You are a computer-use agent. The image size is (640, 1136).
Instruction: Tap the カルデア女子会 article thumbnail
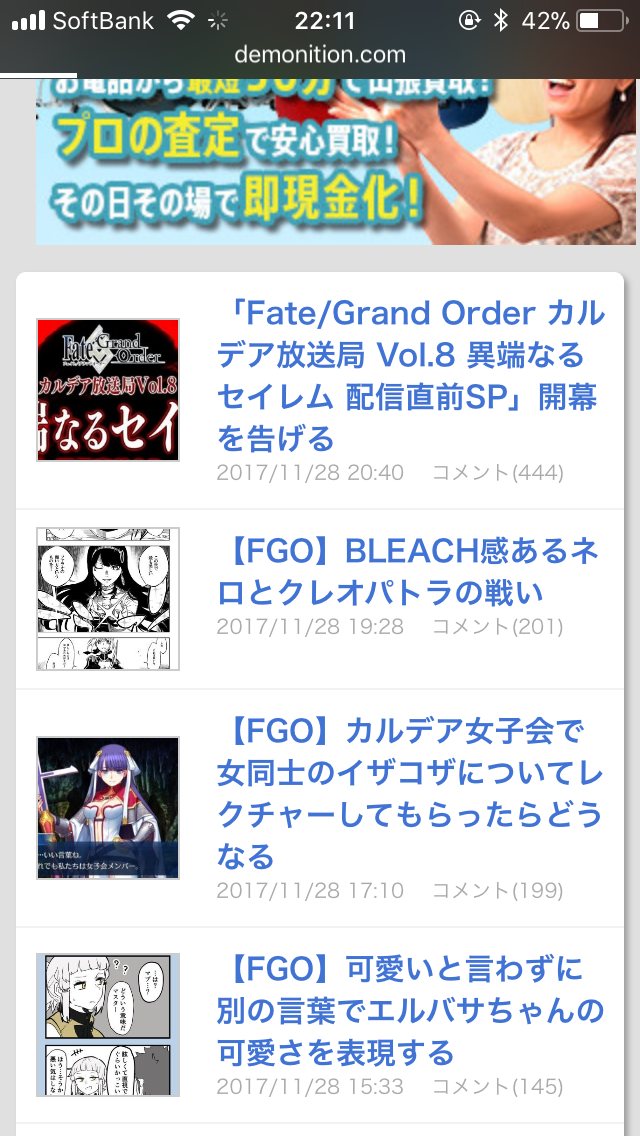click(108, 808)
